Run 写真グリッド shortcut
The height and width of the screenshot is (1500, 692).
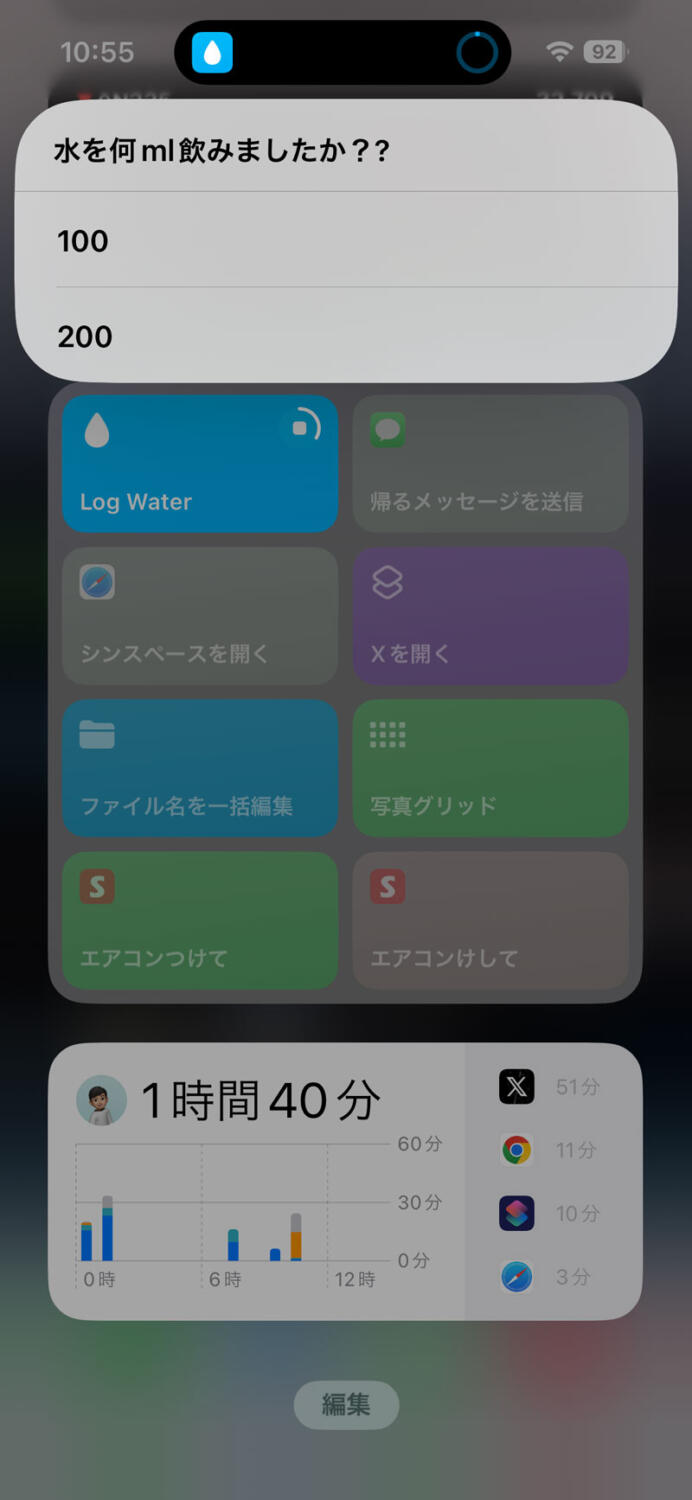pyautogui.click(x=490, y=768)
